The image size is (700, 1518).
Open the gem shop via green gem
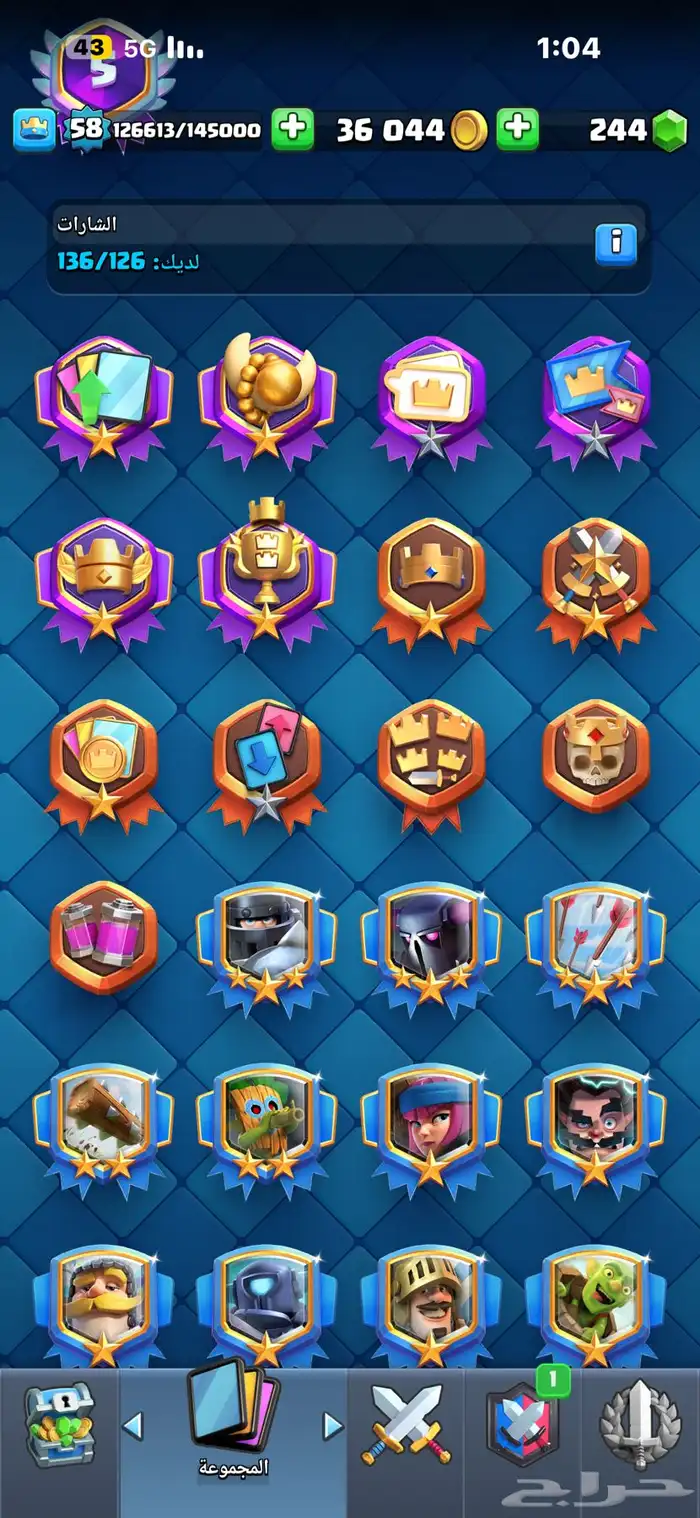[670, 130]
